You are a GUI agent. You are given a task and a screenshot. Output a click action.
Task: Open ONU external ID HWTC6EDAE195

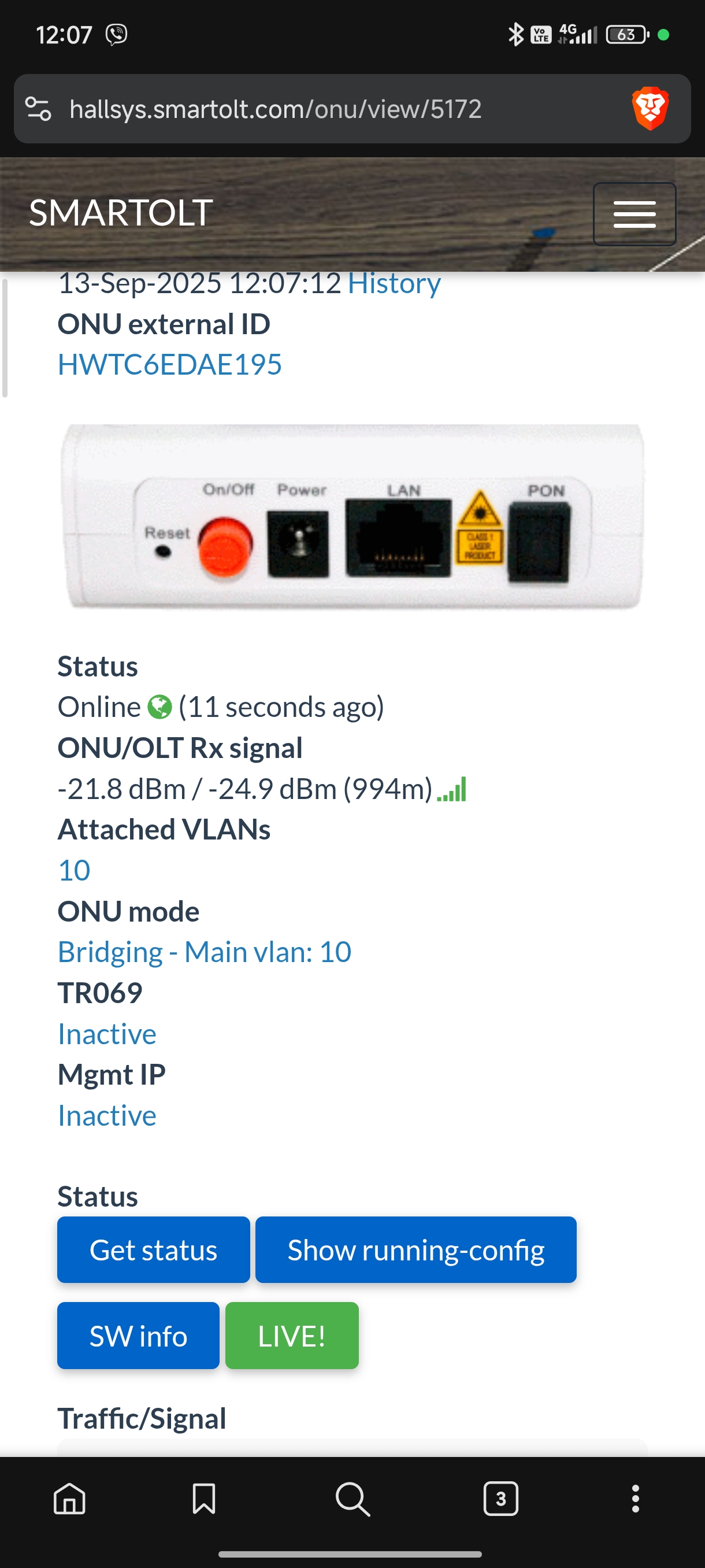point(170,365)
